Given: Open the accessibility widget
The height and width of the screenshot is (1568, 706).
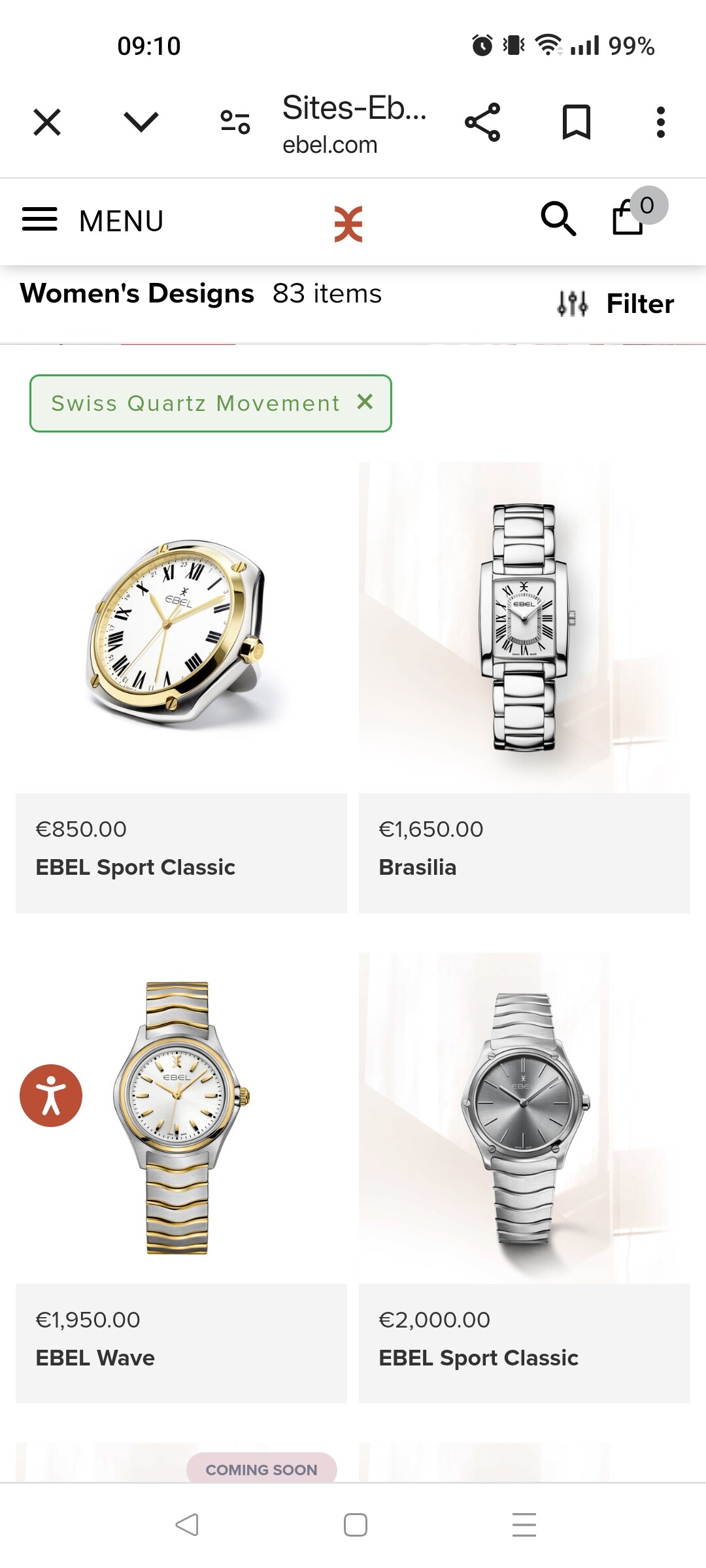Looking at the screenshot, I should click(51, 1096).
